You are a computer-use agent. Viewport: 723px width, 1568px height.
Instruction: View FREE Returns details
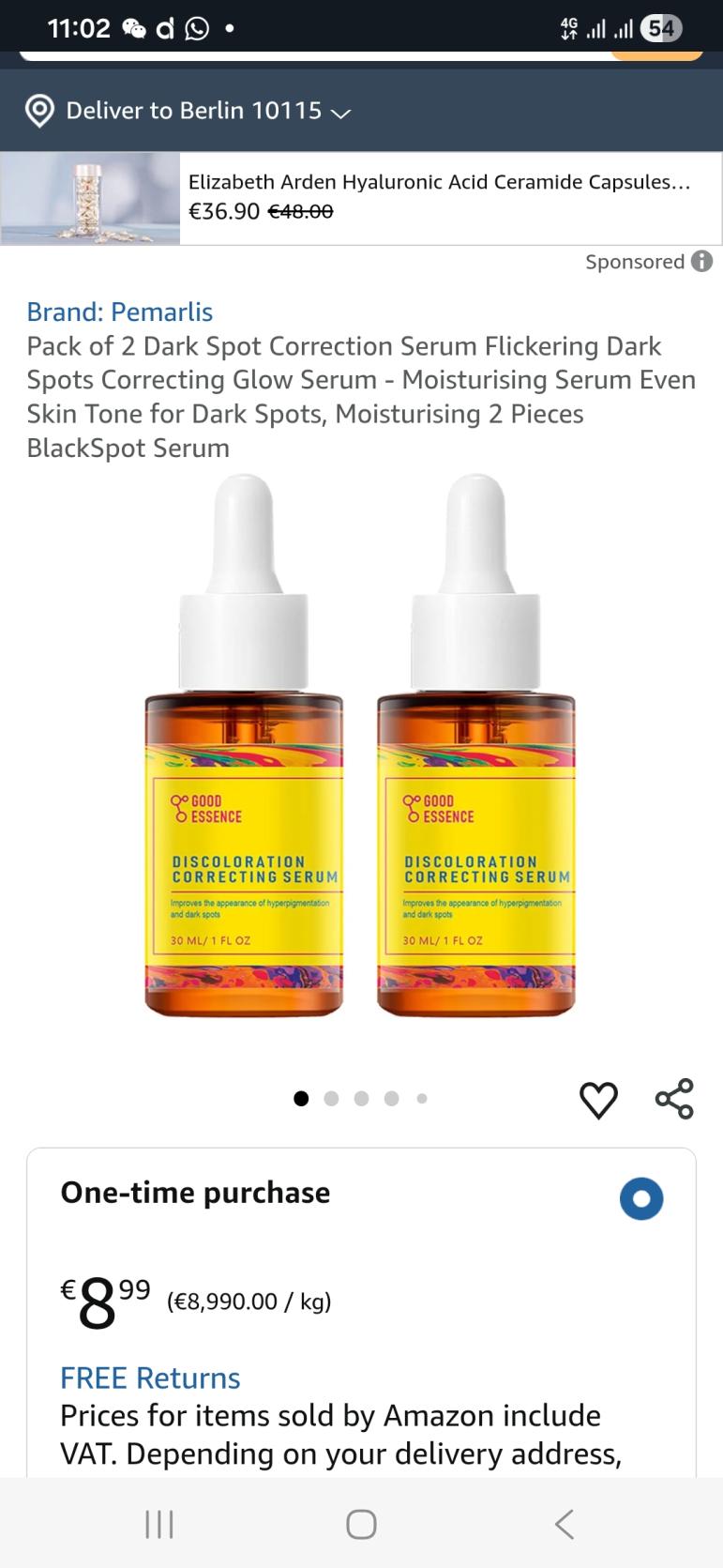150,1378
